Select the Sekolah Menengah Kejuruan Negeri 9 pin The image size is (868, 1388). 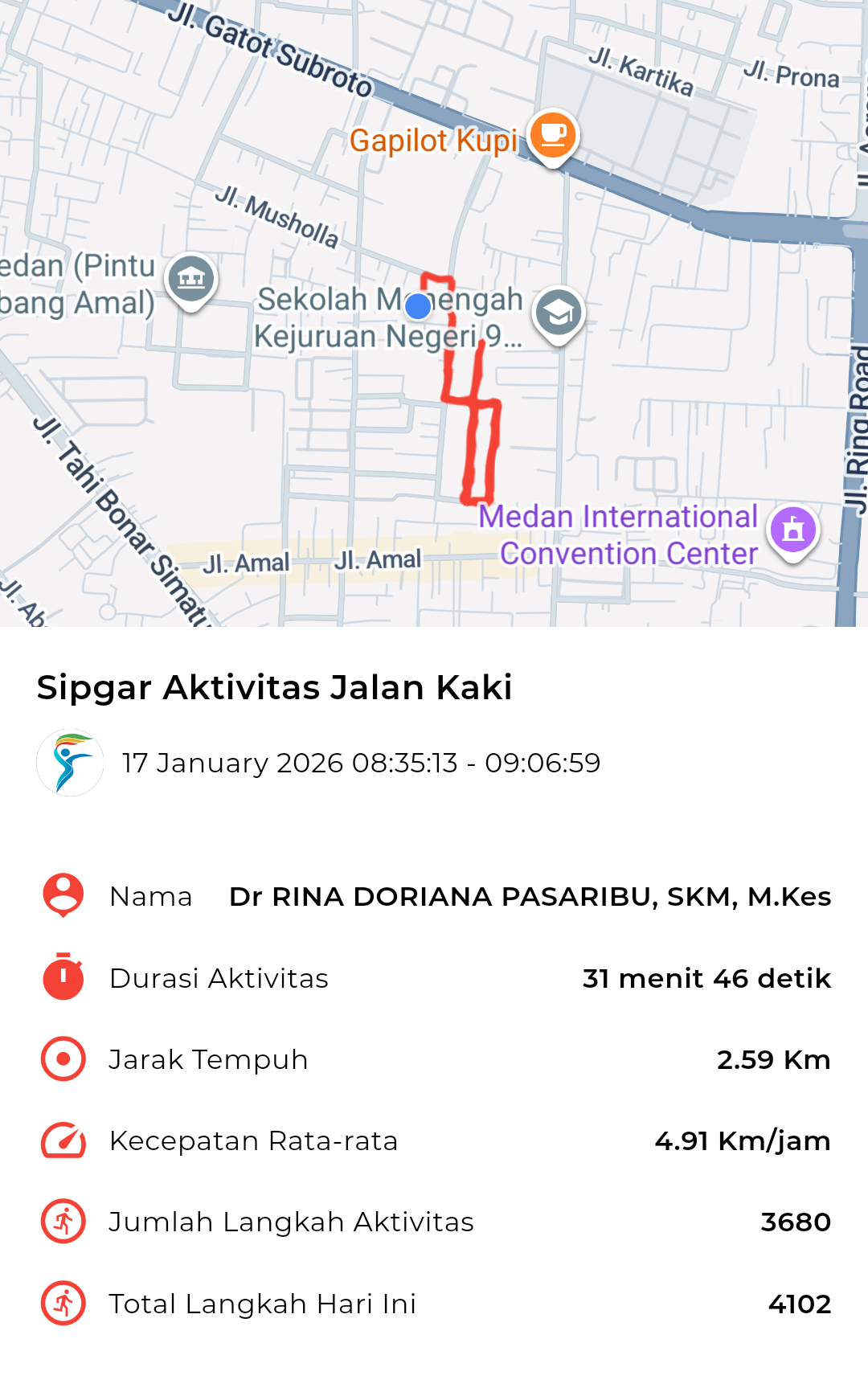click(x=559, y=313)
